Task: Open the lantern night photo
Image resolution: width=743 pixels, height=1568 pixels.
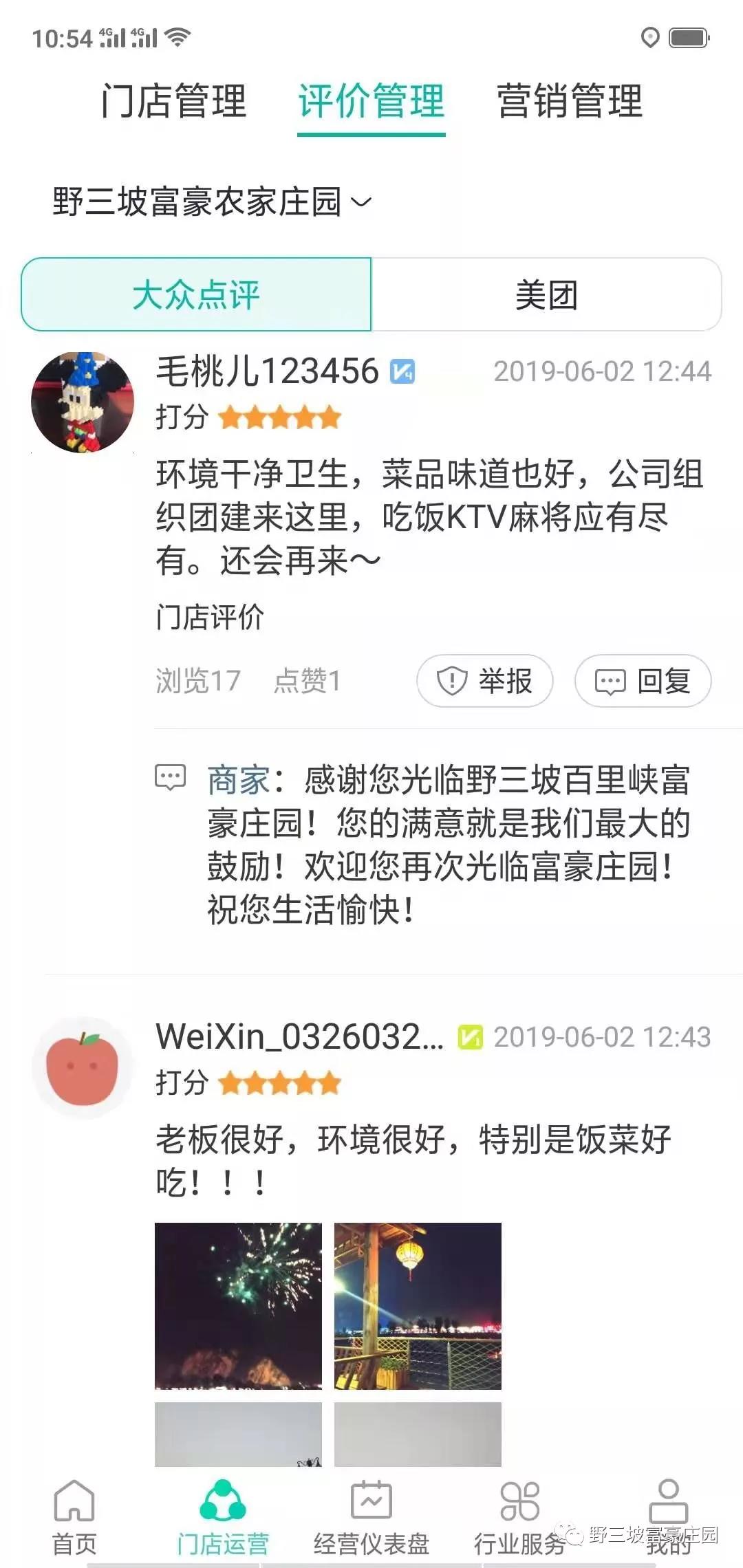Action: coord(418,1306)
